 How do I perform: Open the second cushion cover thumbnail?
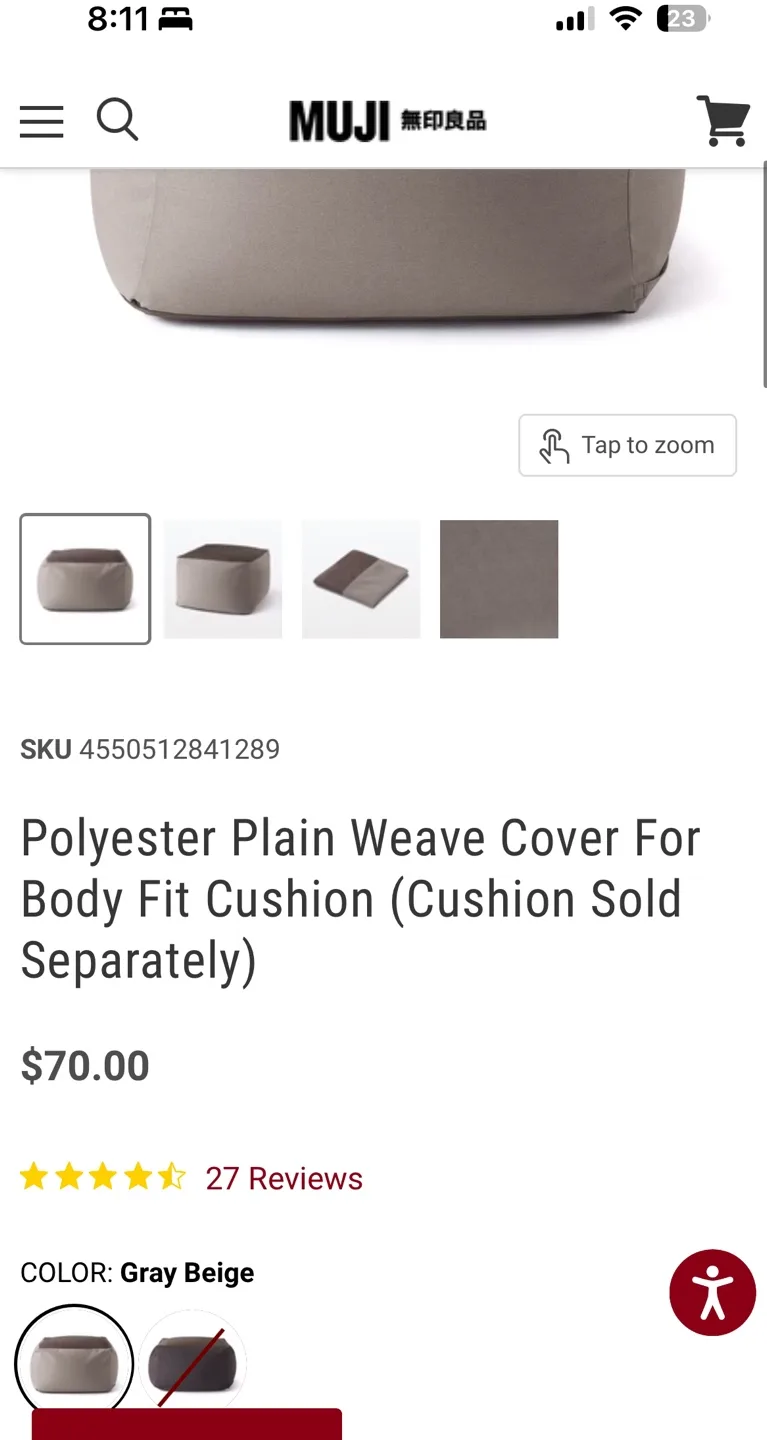[222, 579]
